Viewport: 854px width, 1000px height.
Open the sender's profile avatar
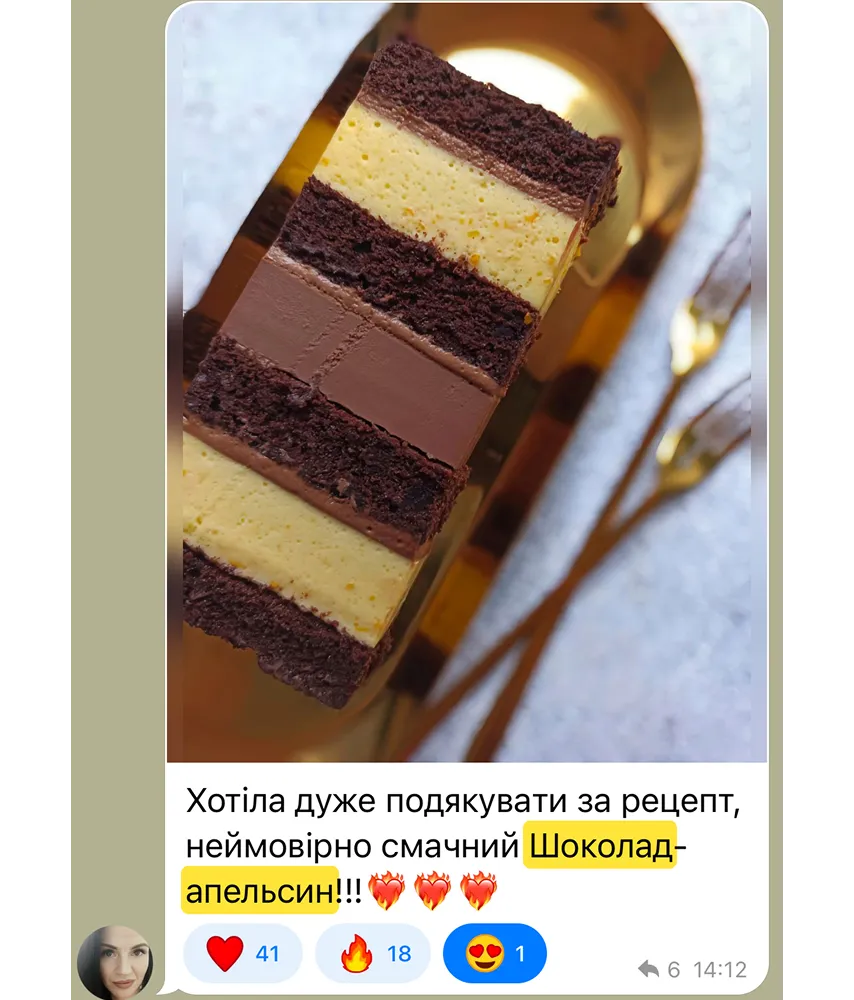point(115,961)
